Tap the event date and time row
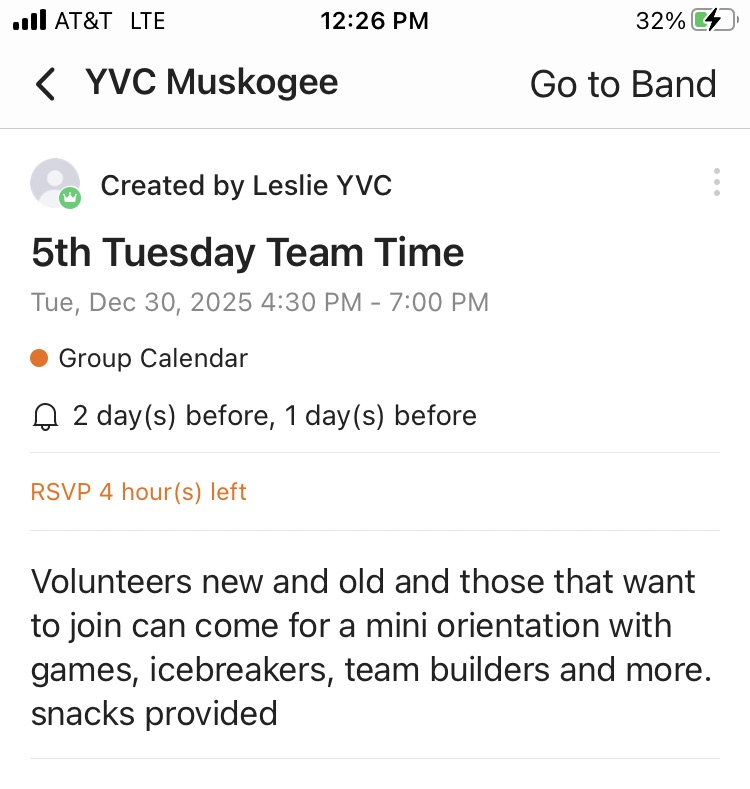750x789 pixels. pyautogui.click(x=259, y=302)
